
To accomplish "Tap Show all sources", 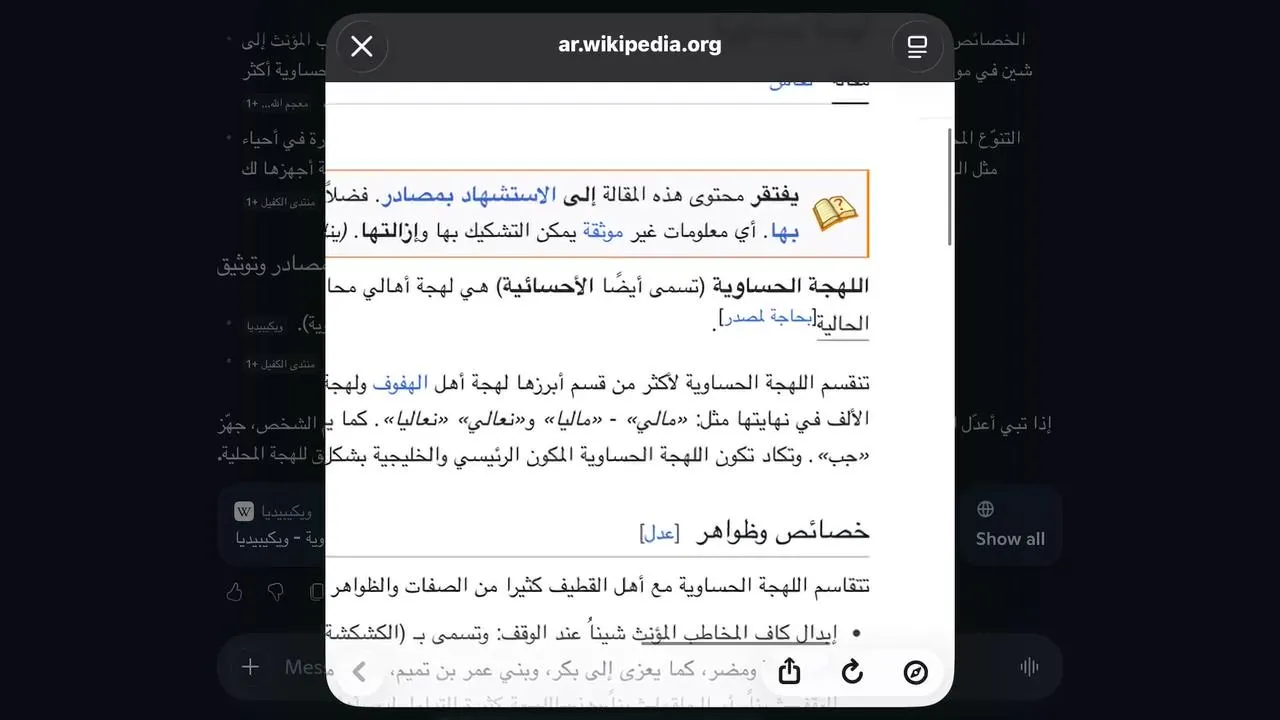I will [1009, 525].
